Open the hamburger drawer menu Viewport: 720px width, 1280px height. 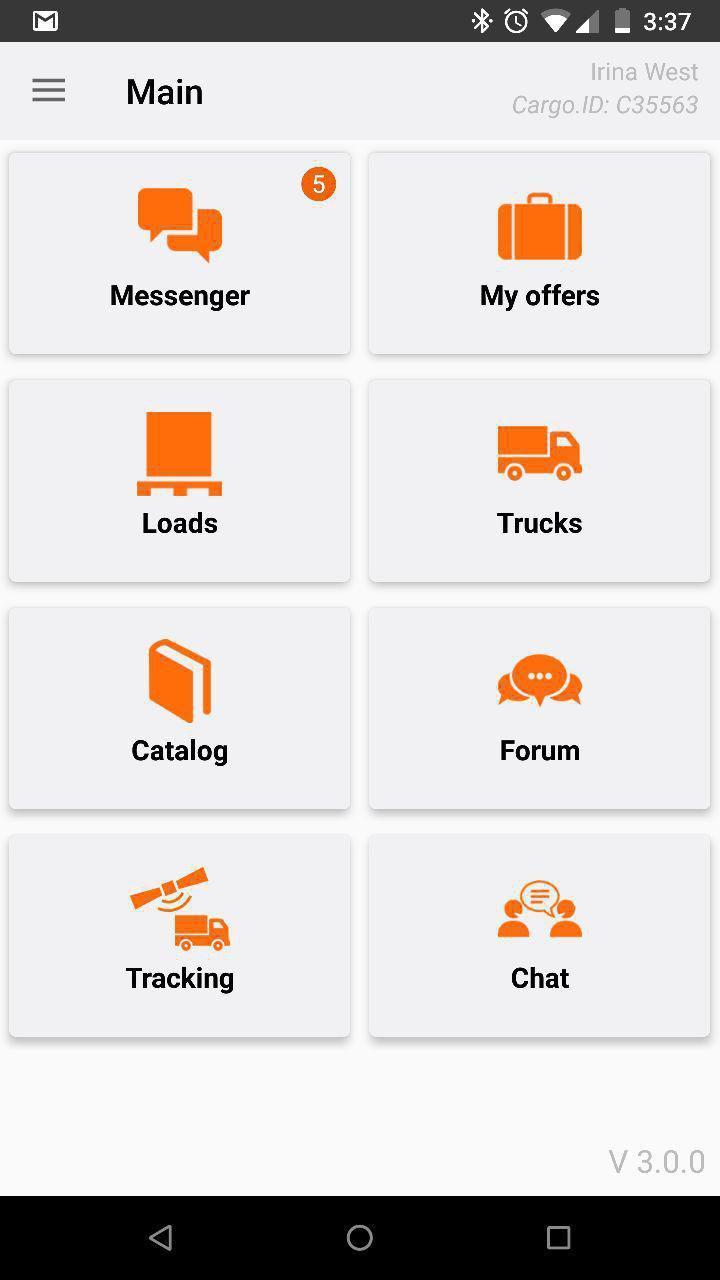click(x=48, y=91)
